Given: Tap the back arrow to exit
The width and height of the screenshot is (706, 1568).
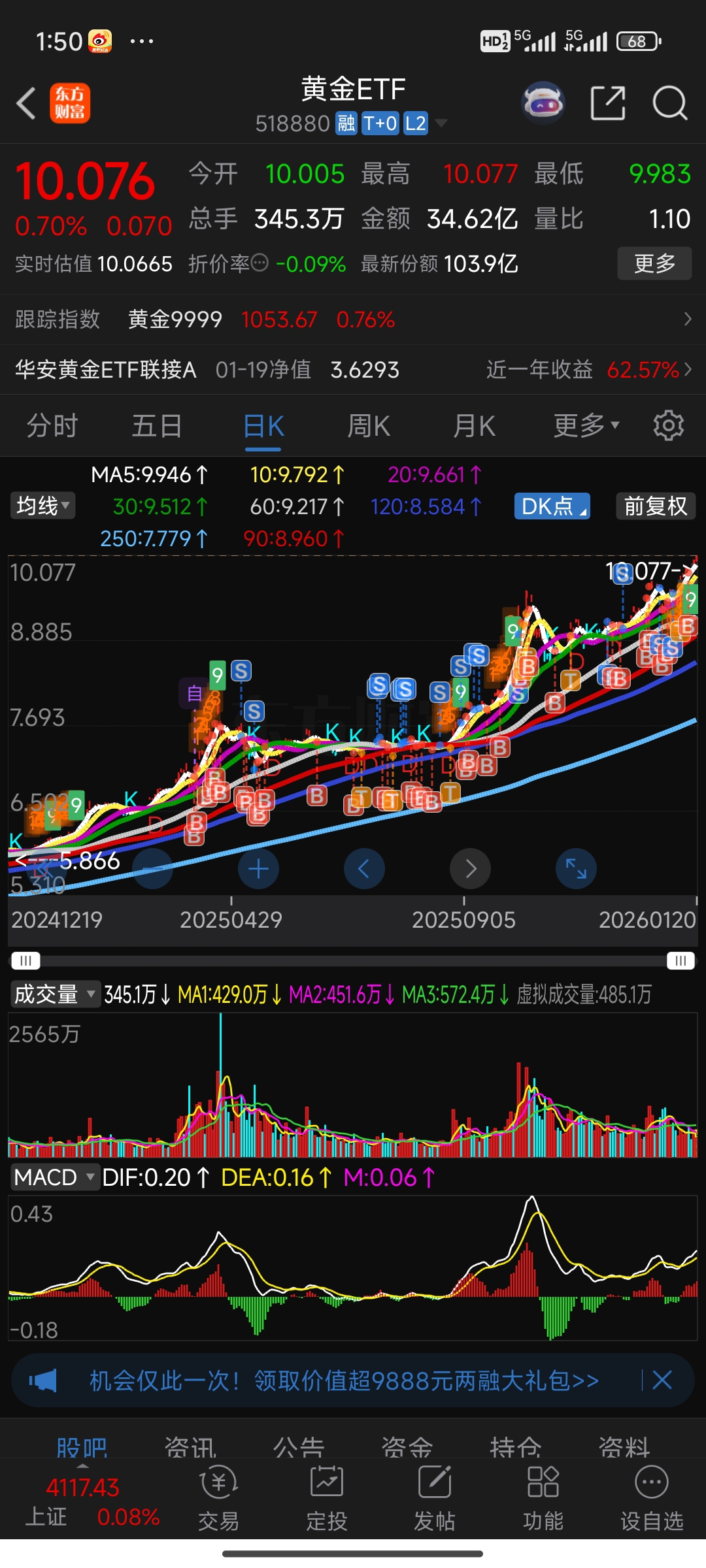Looking at the screenshot, I should [26, 103].
